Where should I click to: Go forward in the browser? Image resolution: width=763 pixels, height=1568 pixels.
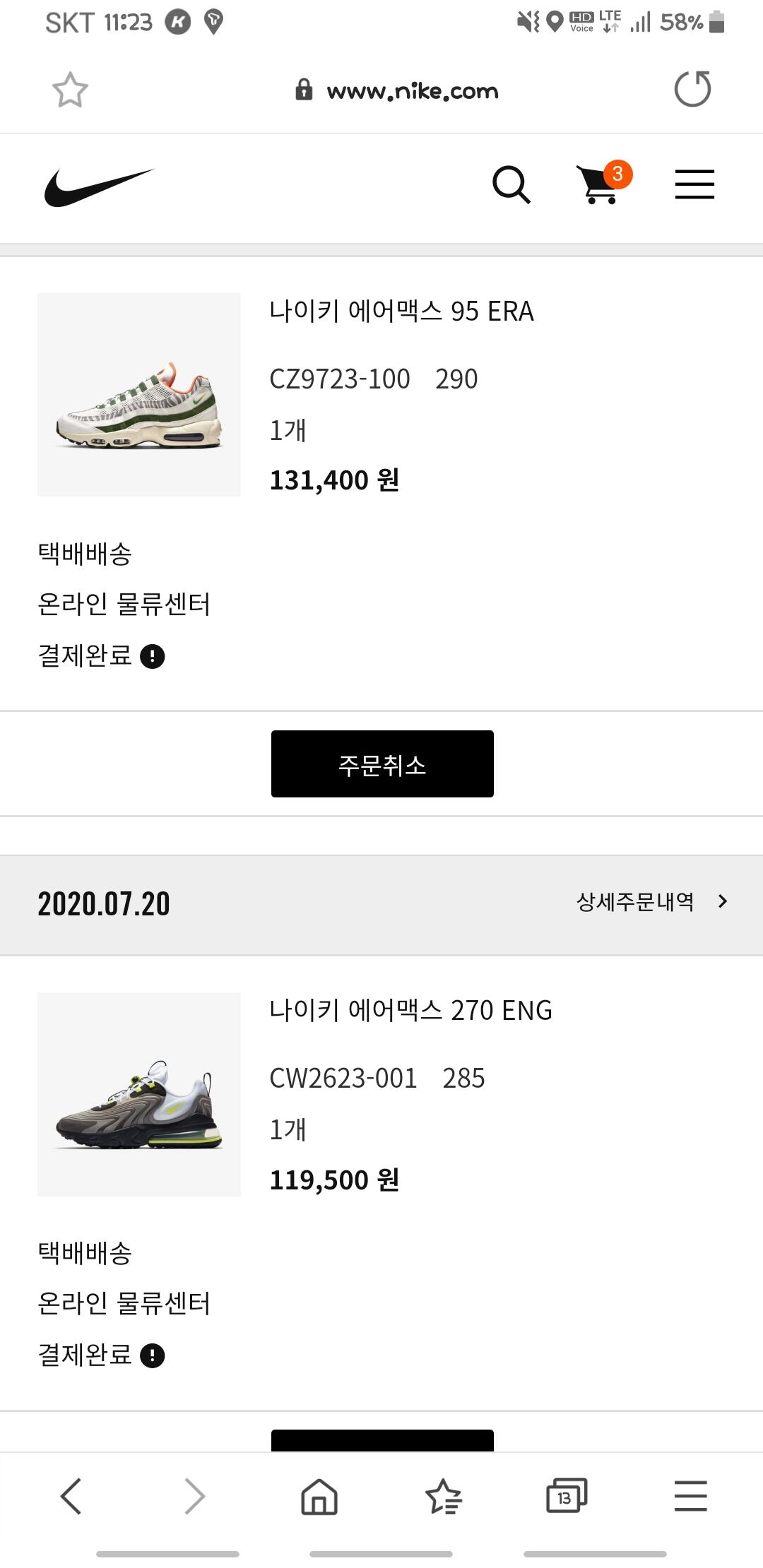tap(194, 1496)
